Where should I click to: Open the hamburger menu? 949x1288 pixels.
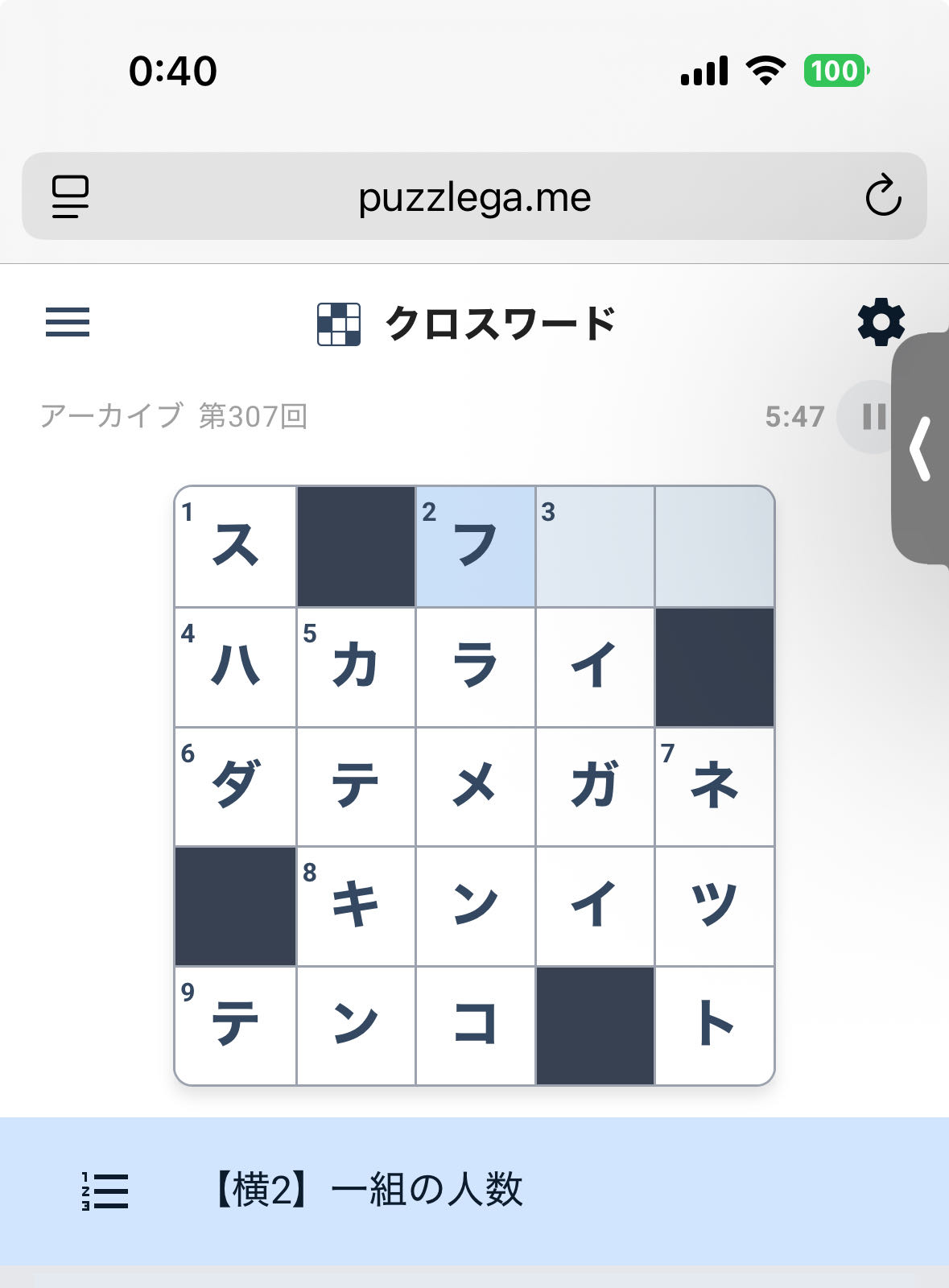68,322
